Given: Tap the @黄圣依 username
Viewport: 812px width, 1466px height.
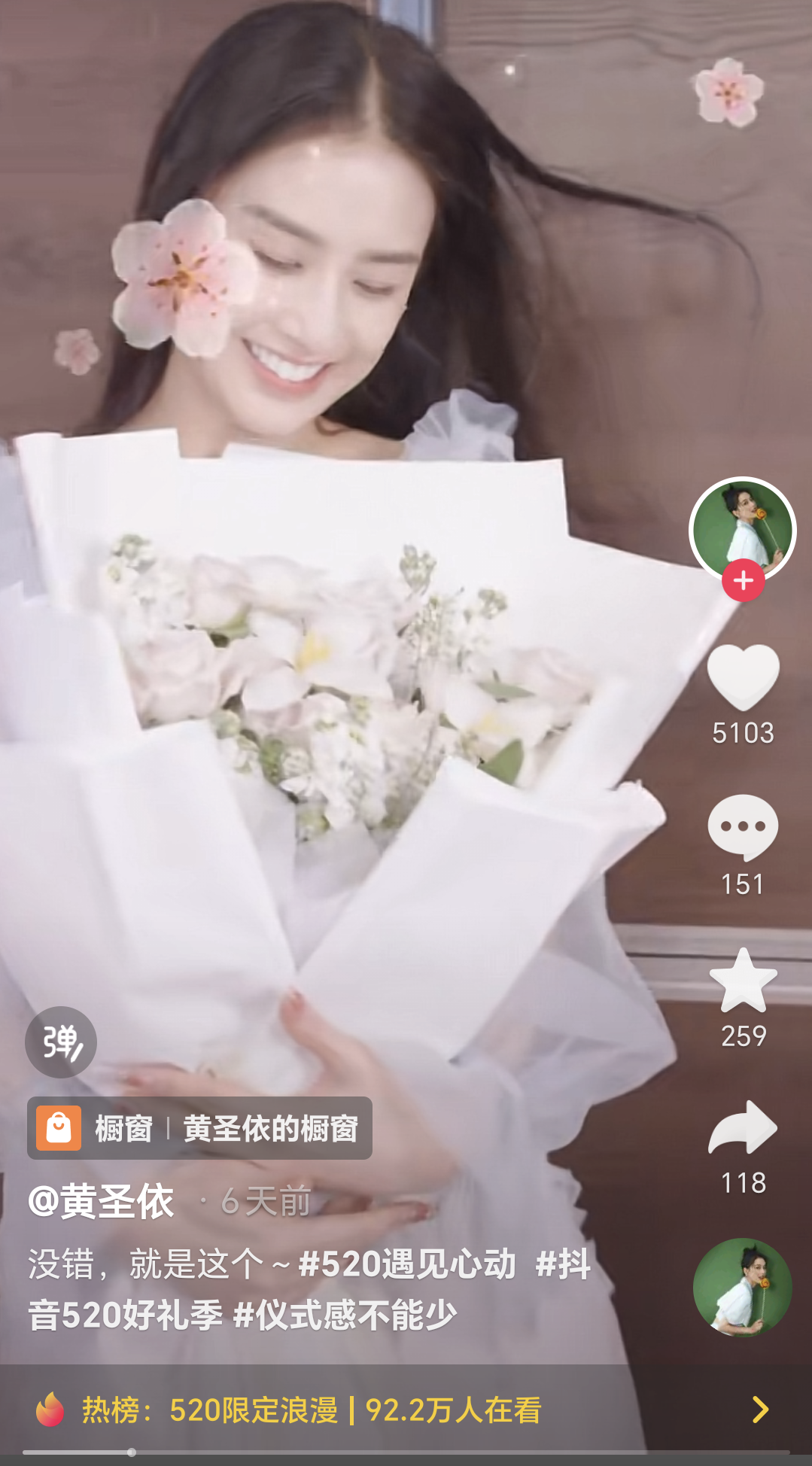Looking at the screenshot, I should pos(102,1201).
